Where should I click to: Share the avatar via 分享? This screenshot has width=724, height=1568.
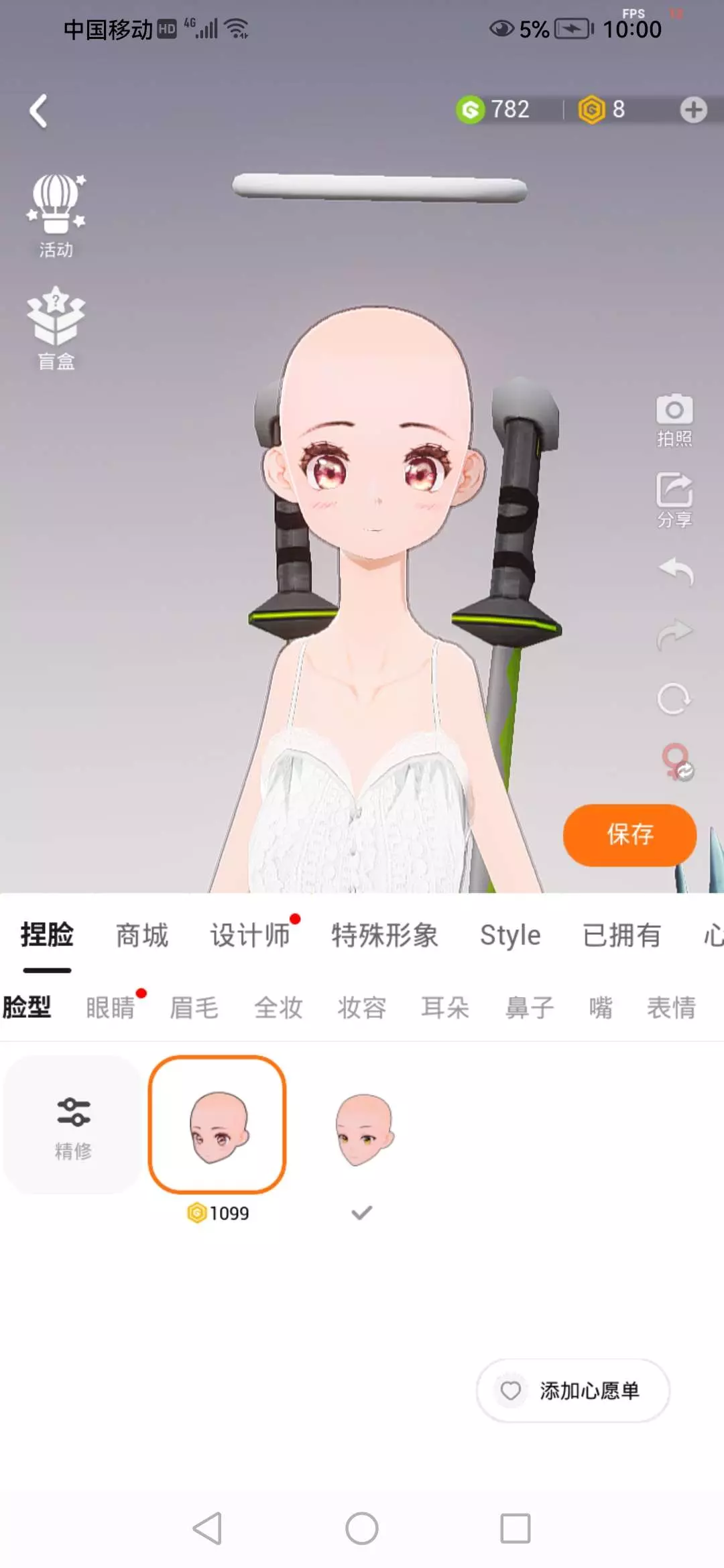tap(674, 500)
